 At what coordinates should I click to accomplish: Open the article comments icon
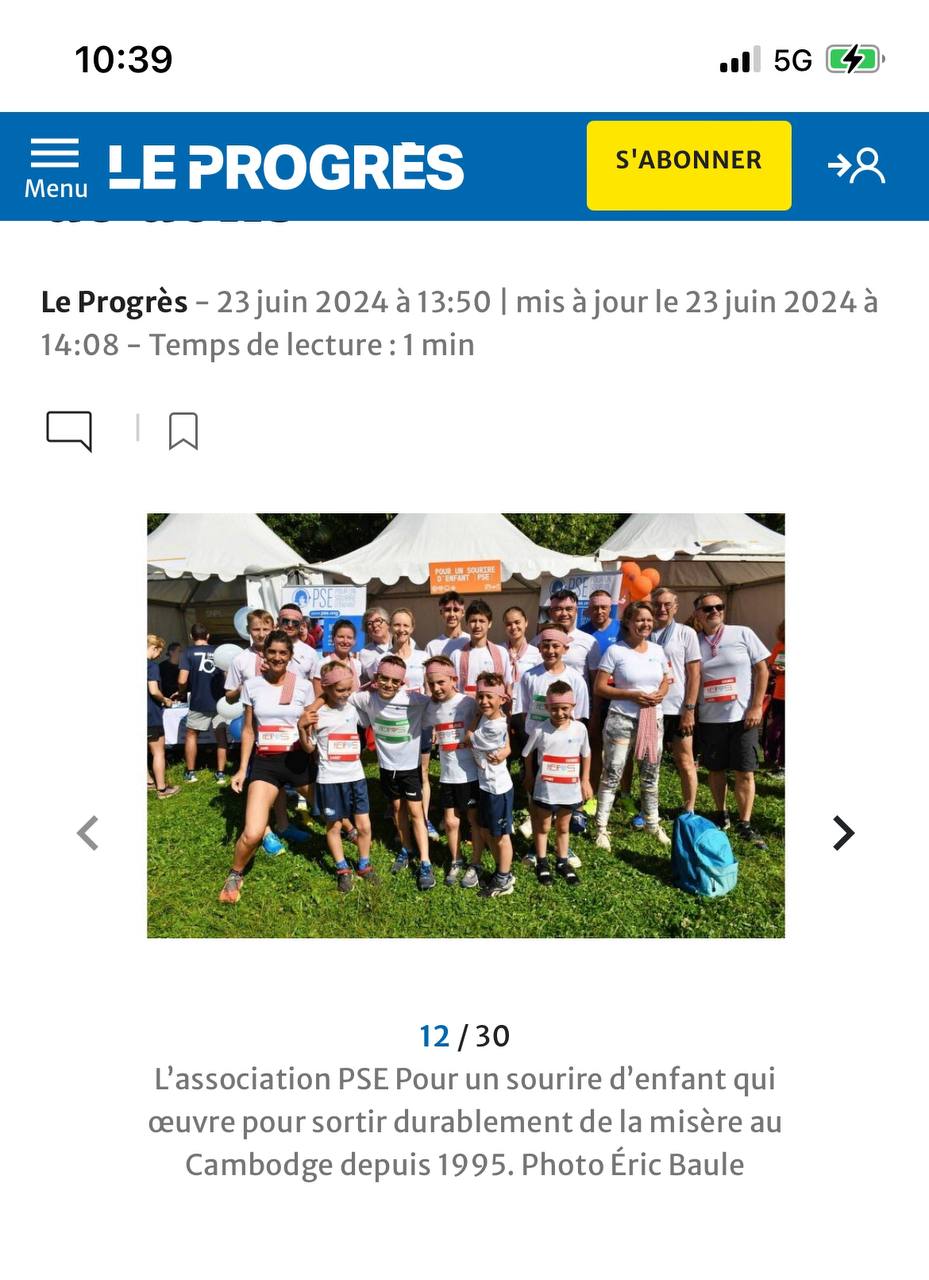pyautogui.click(x=69, y=431)
